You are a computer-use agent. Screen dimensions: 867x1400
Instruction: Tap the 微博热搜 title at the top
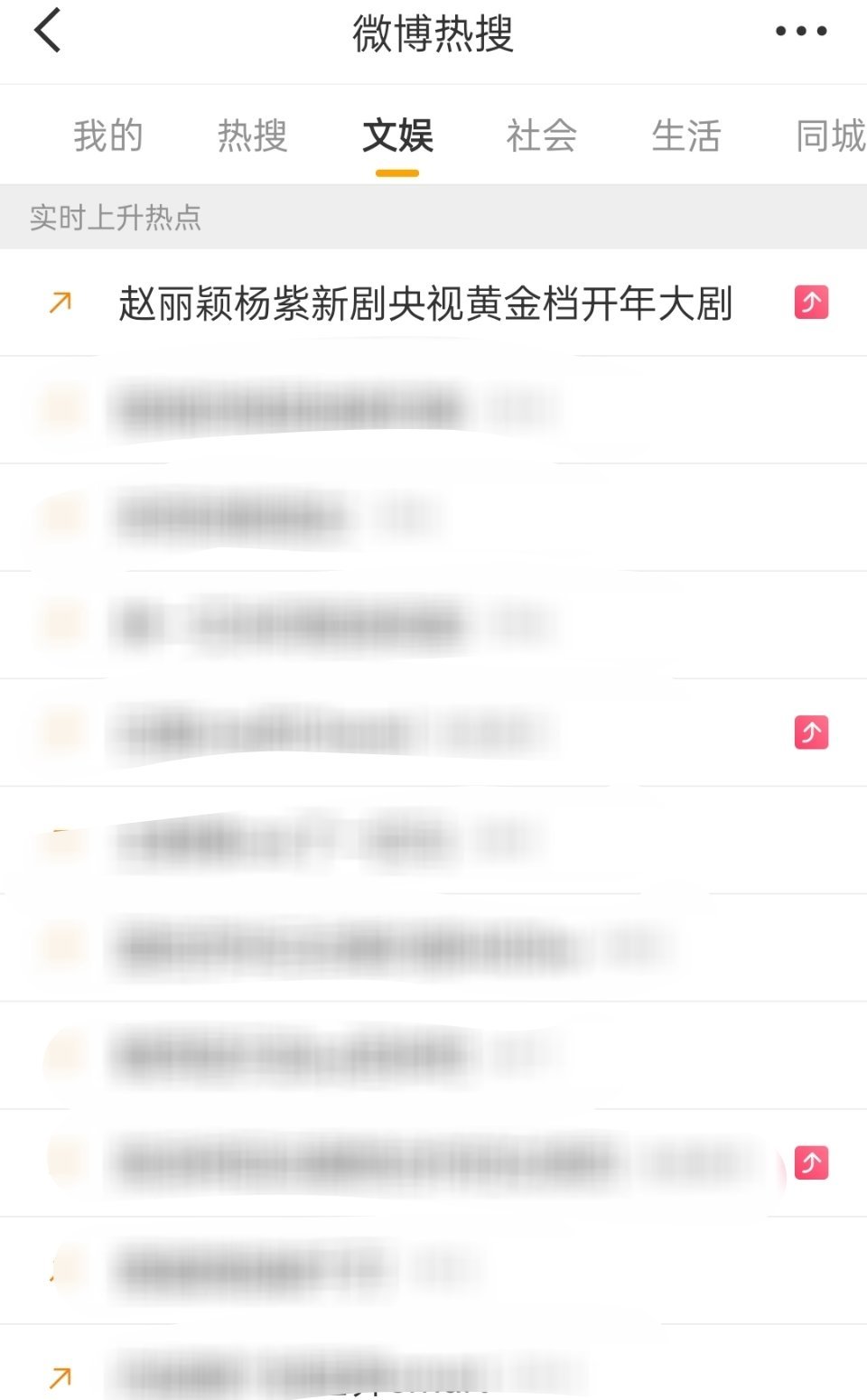[433, 34]
